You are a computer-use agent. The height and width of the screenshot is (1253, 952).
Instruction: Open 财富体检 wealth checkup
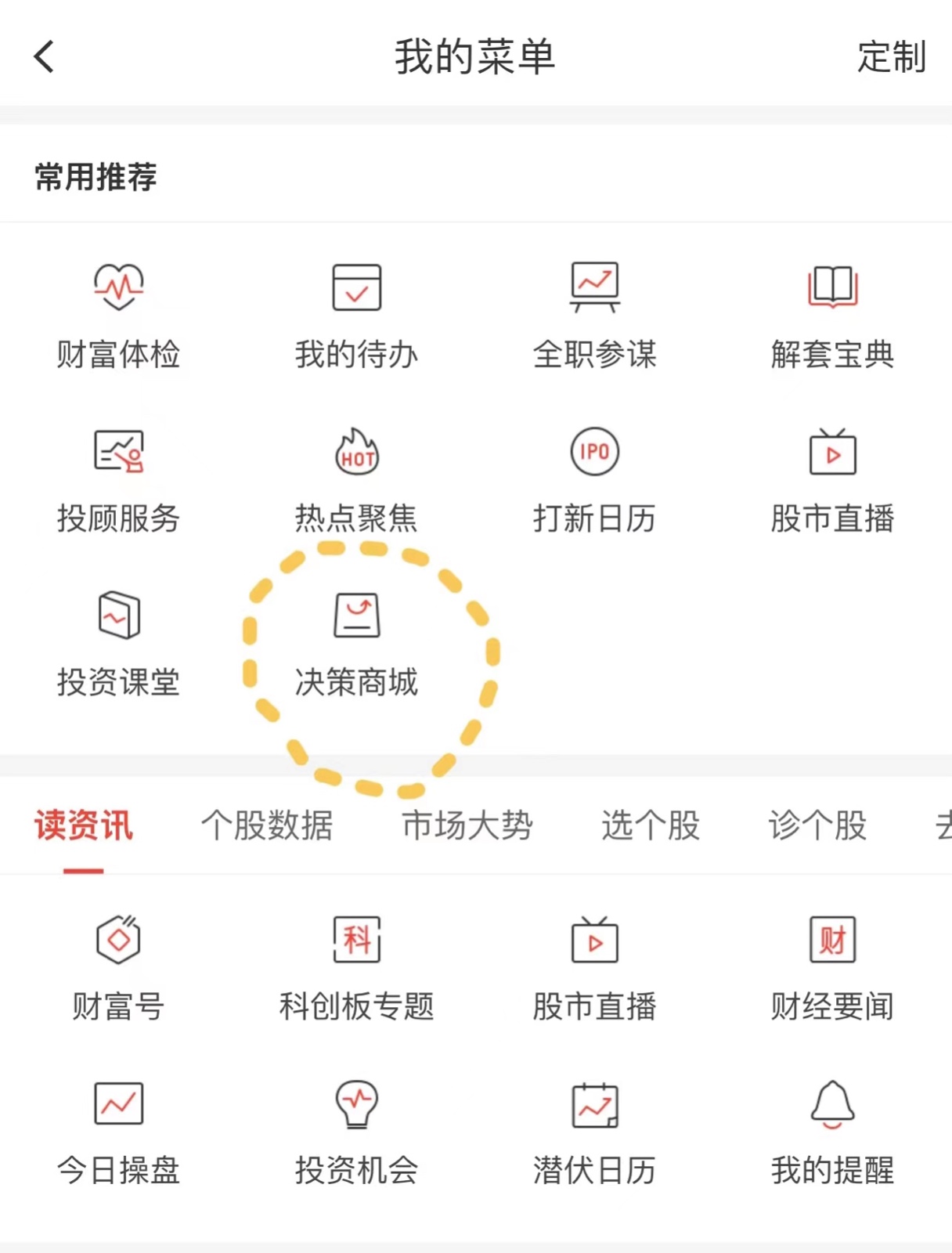[118, 315]
